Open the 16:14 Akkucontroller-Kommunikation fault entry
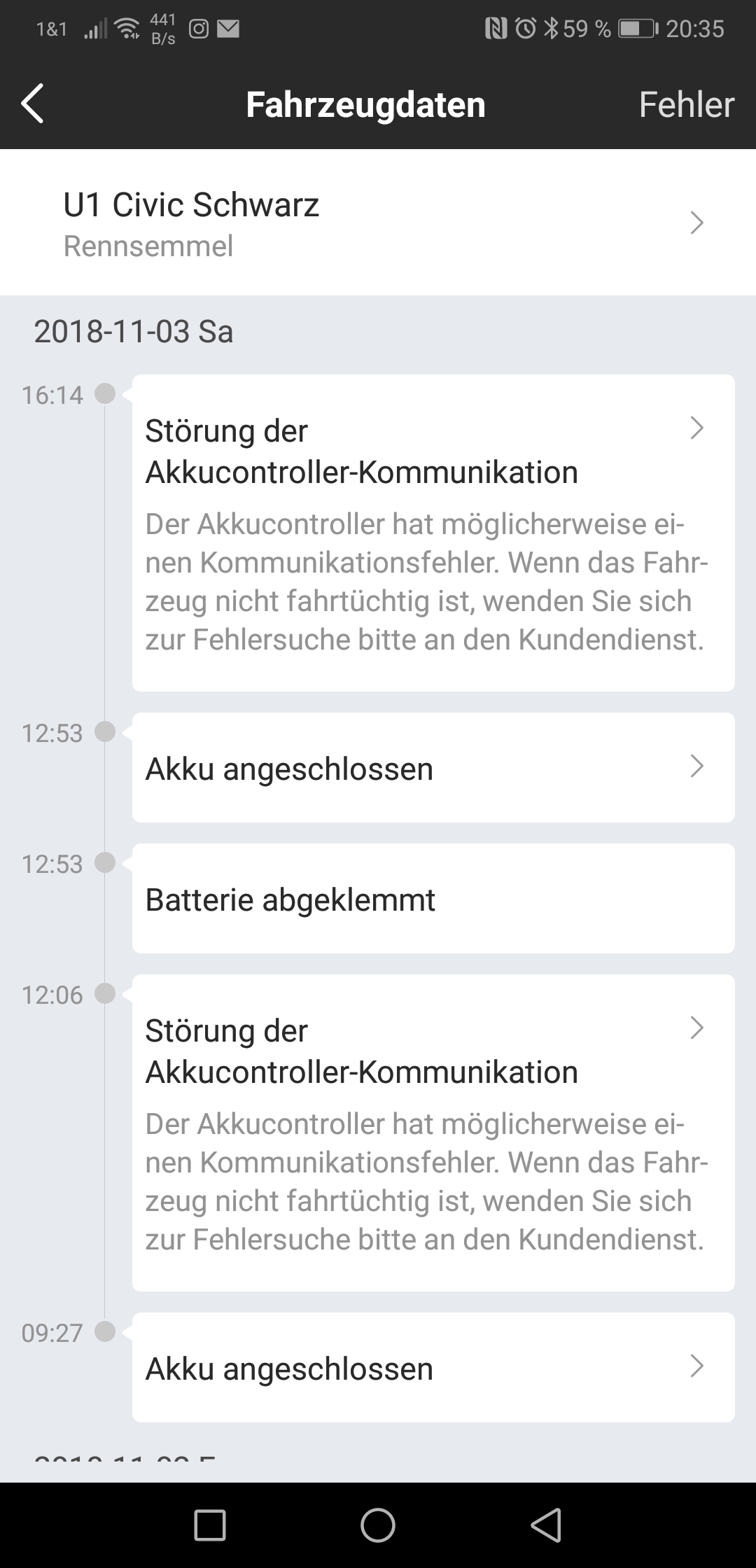 coord(433,533)
